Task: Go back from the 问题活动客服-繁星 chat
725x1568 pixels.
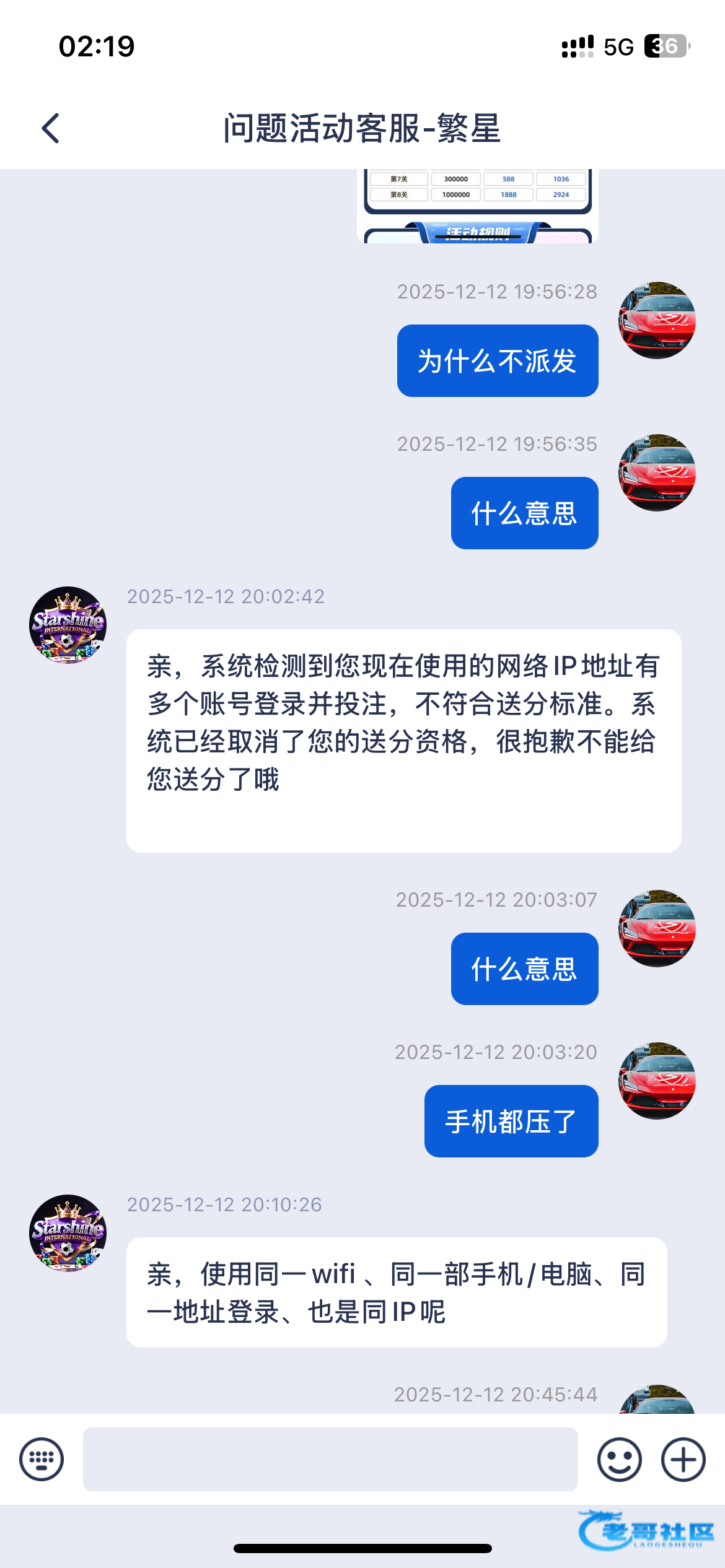Action: 51,128
